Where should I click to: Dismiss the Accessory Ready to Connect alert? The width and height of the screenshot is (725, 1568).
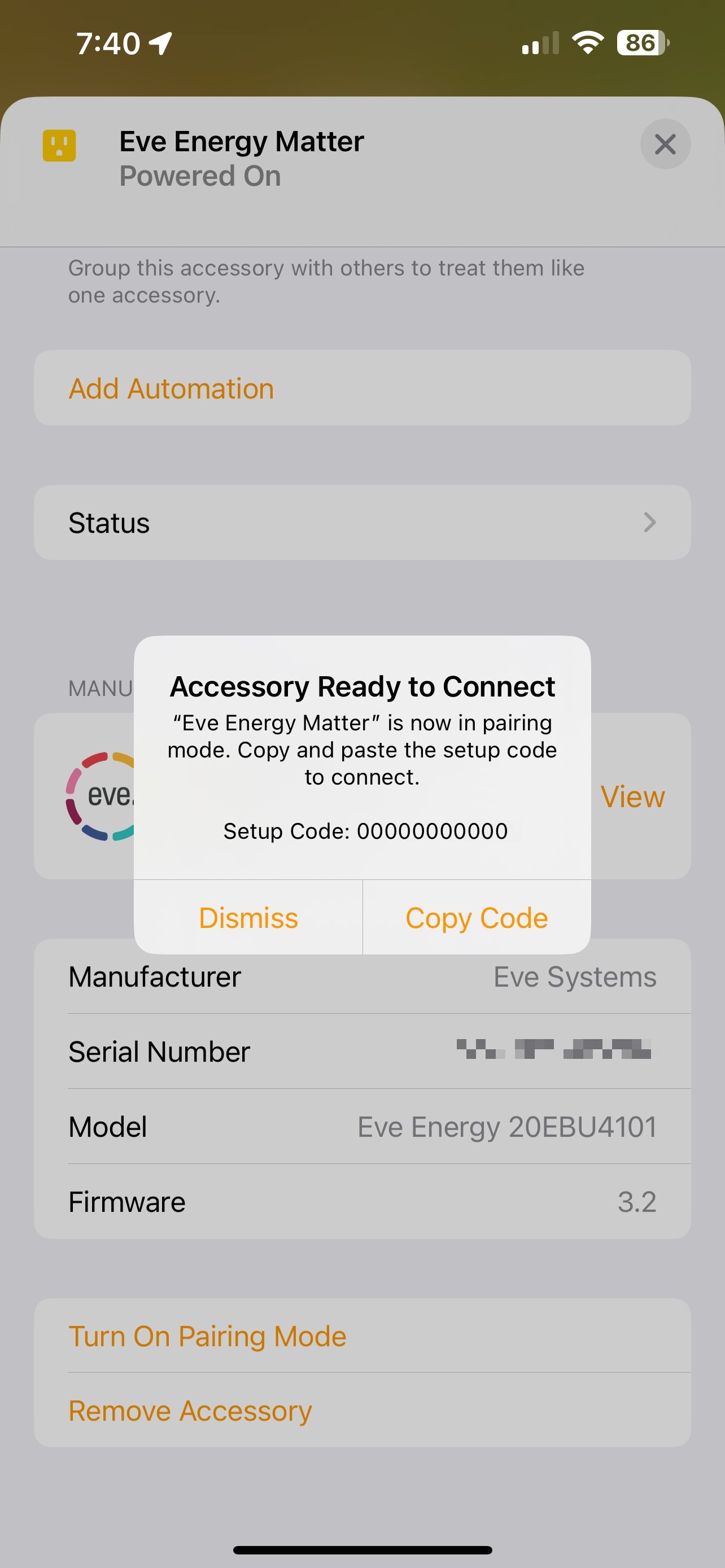pos(248,917)
